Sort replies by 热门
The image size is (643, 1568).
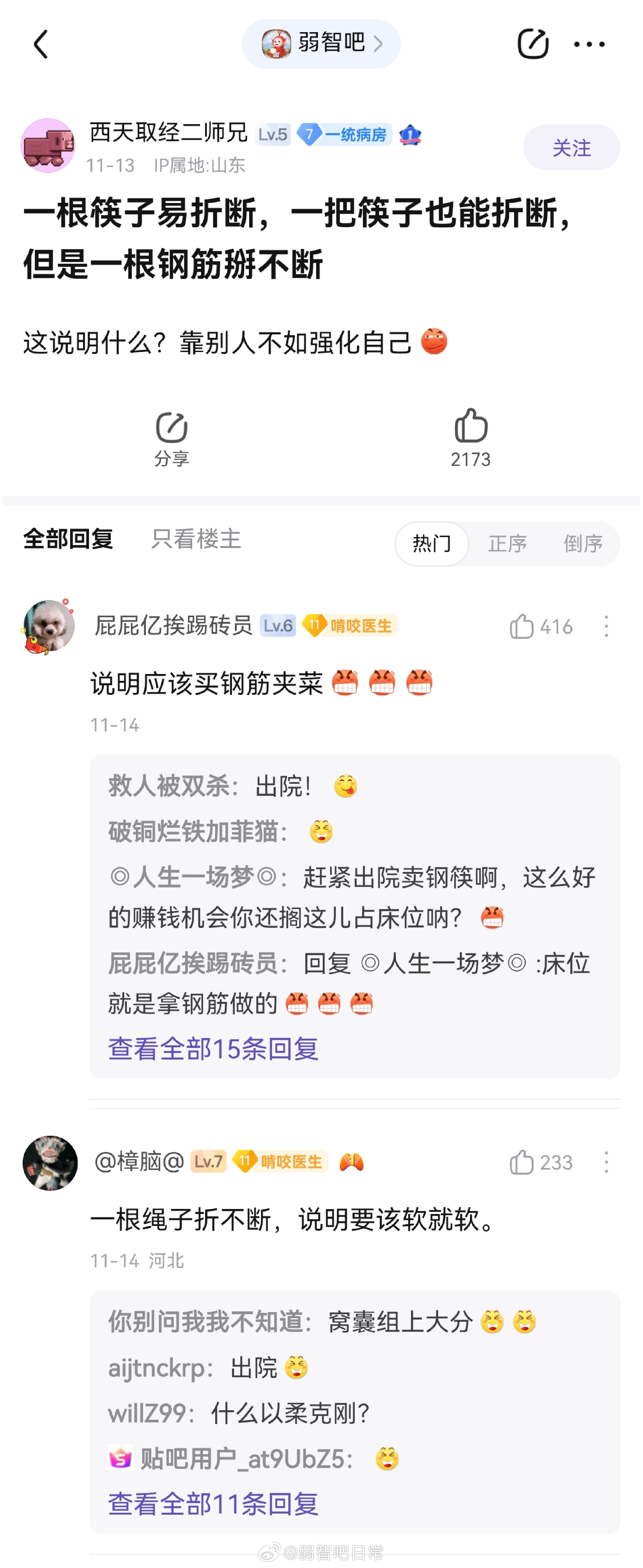pyautogui.click(x=431, y=543)
